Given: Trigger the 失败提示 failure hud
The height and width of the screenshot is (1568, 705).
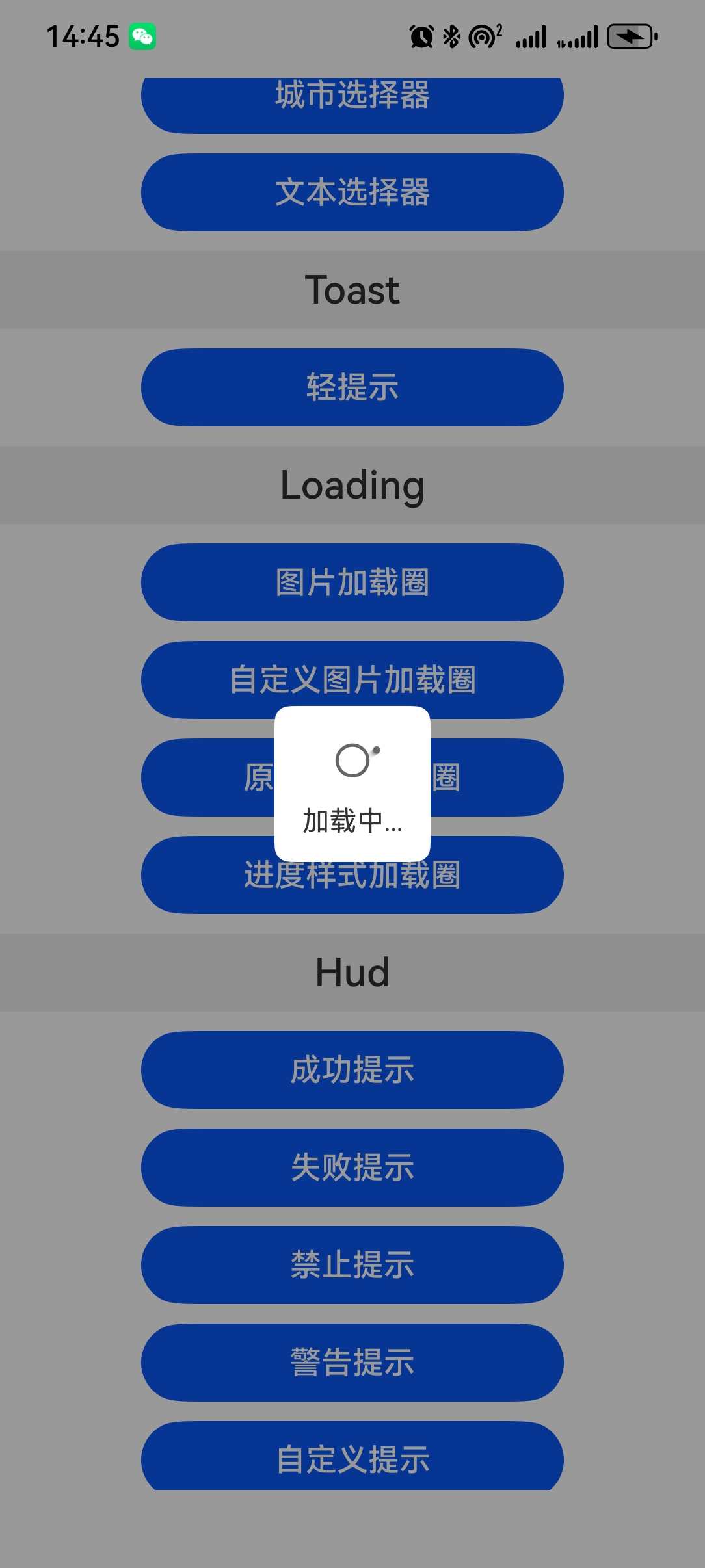Looking at the screenshot, I should click(352, 1168).
